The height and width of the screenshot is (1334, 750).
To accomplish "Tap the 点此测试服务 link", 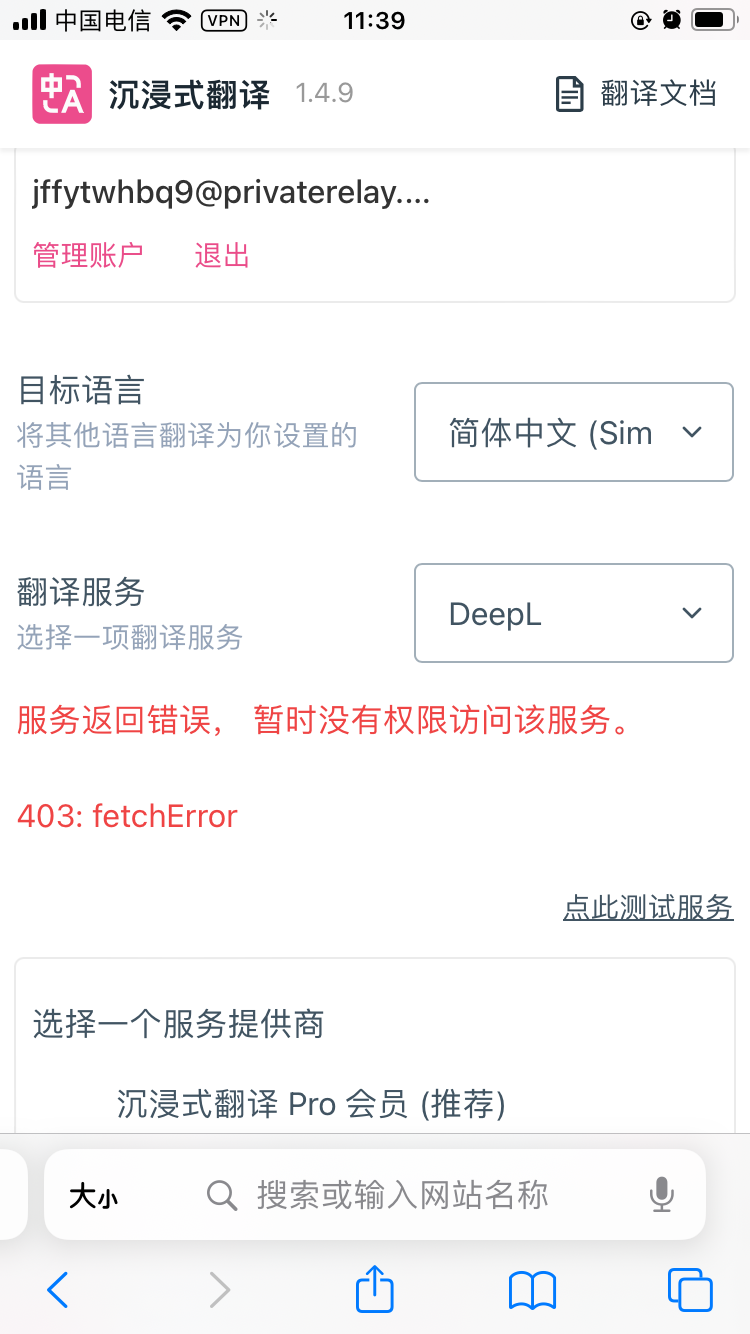I will 648,907.
